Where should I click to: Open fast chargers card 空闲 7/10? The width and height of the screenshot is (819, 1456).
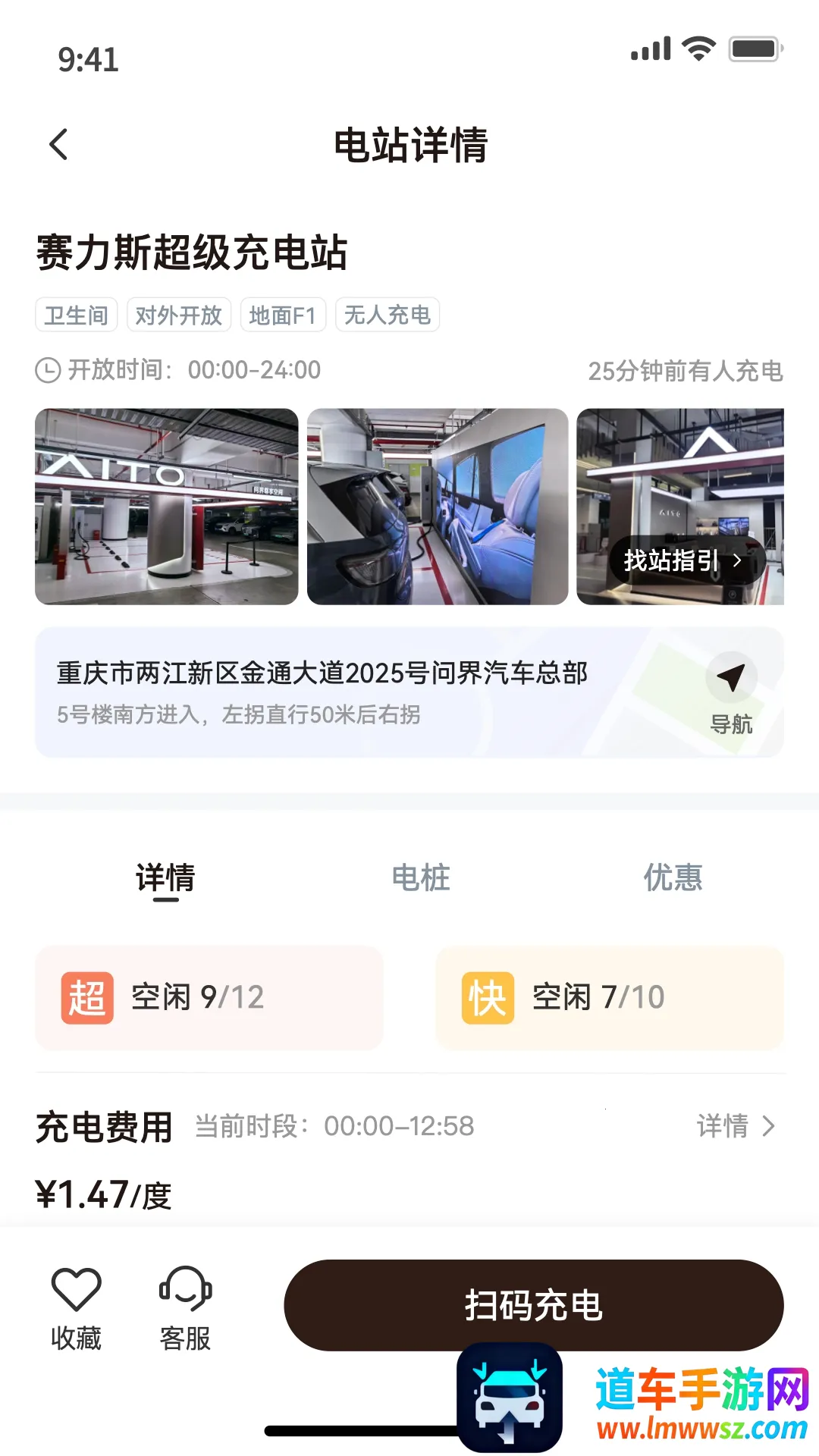(610, 997)
